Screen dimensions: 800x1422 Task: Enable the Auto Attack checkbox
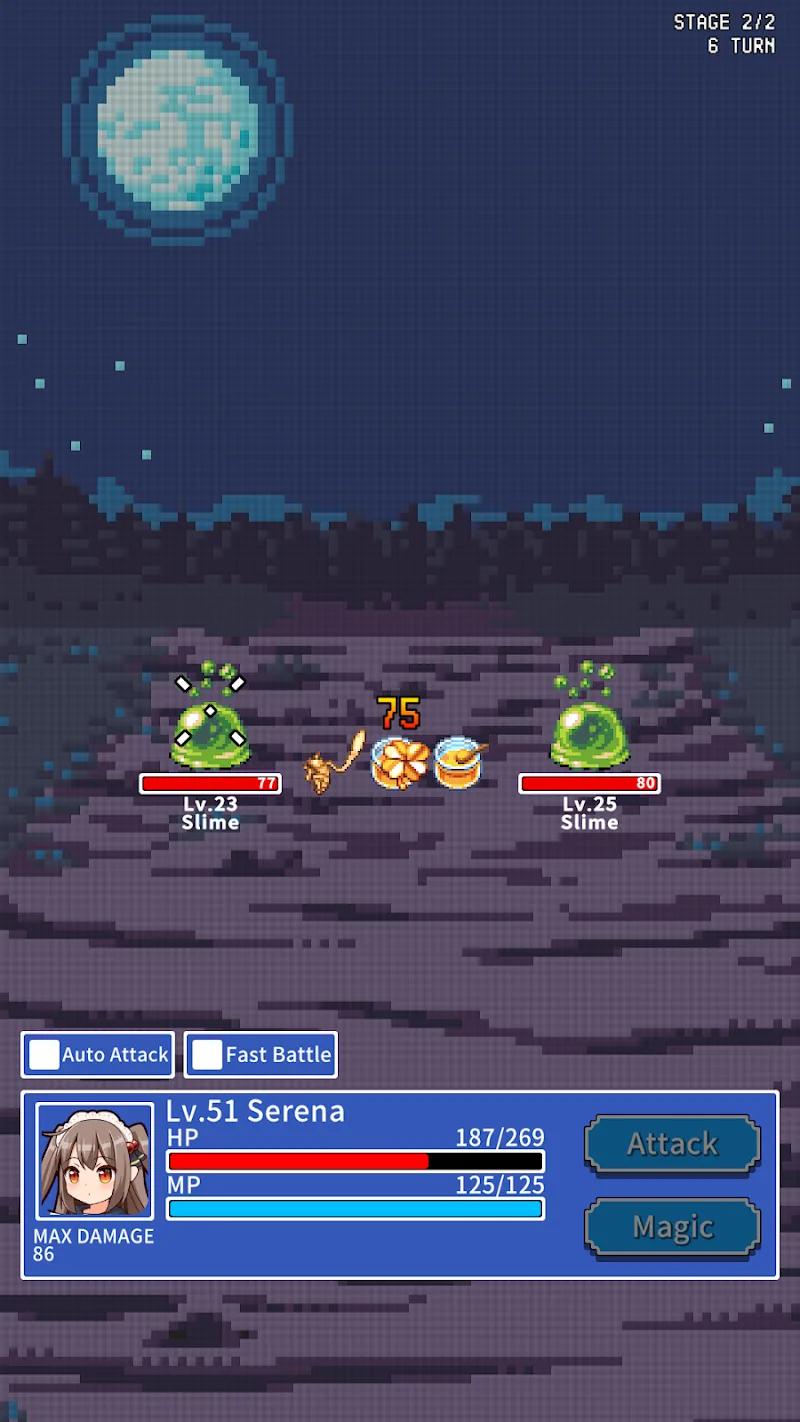point(44,1055)
